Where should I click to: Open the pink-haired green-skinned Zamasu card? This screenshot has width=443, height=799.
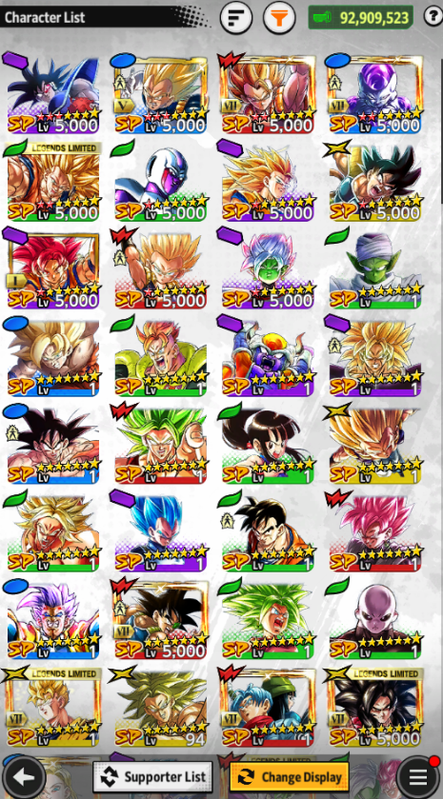268,270
